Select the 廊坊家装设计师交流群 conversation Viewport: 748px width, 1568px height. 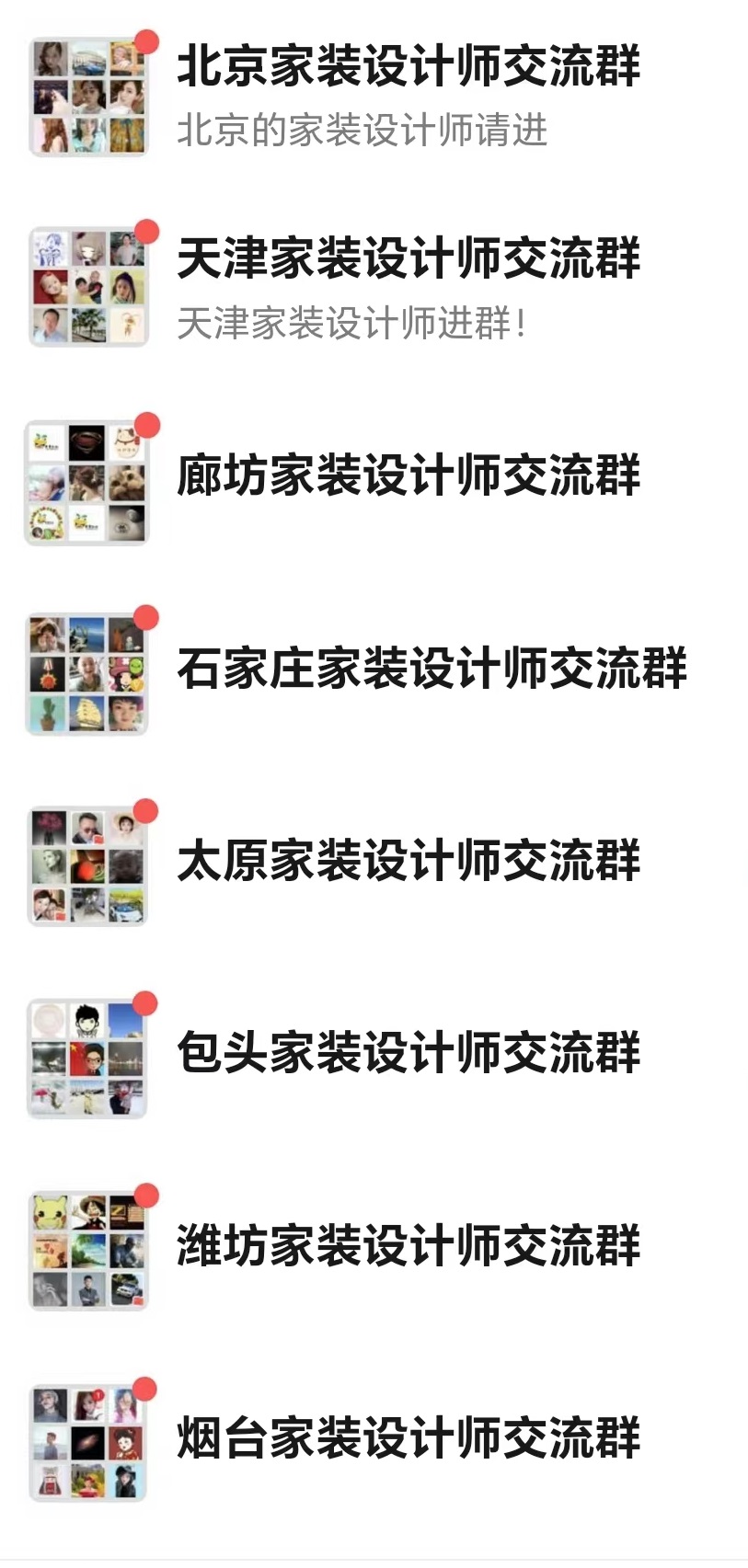(x=408, y=476)
